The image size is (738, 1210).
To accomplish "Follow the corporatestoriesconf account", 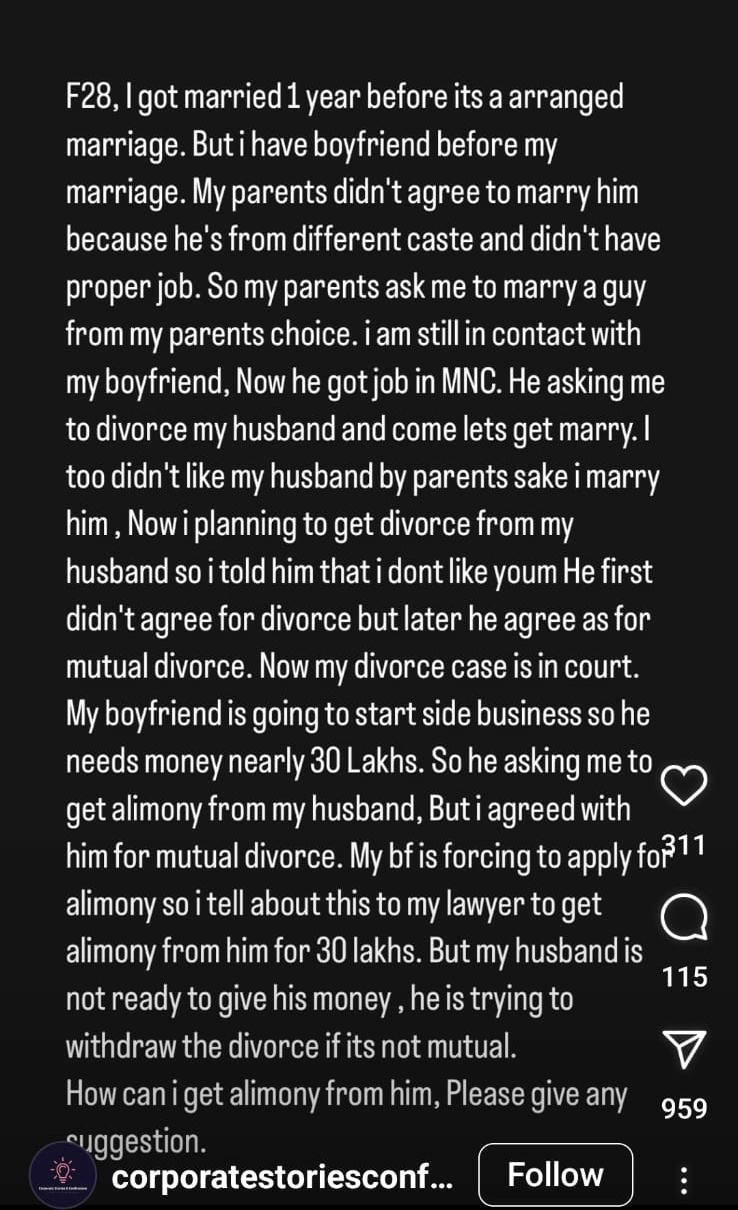I will point(555,1175).
